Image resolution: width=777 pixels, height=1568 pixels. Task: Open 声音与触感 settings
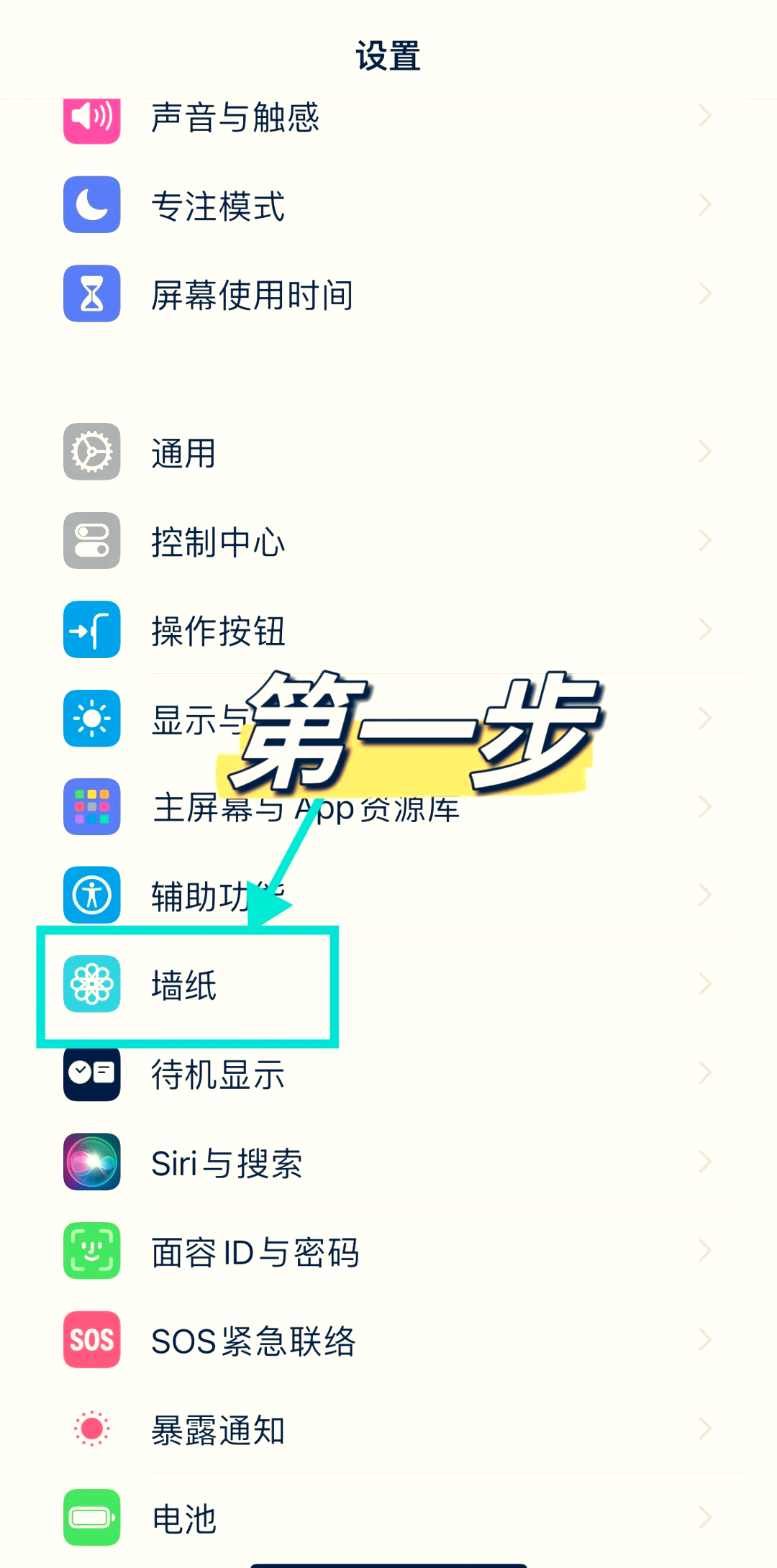pos(235,119)
